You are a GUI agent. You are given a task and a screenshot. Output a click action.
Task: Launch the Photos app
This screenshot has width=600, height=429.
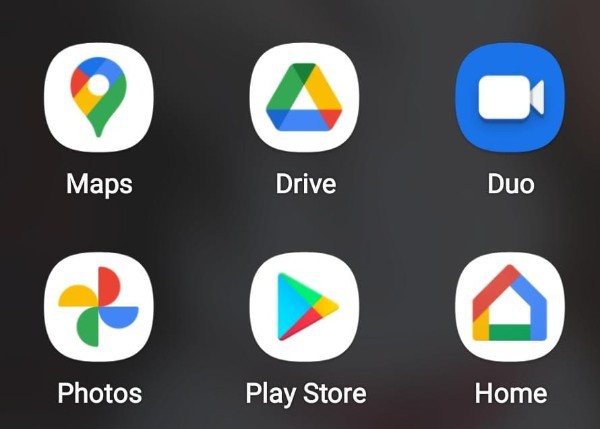99,307
